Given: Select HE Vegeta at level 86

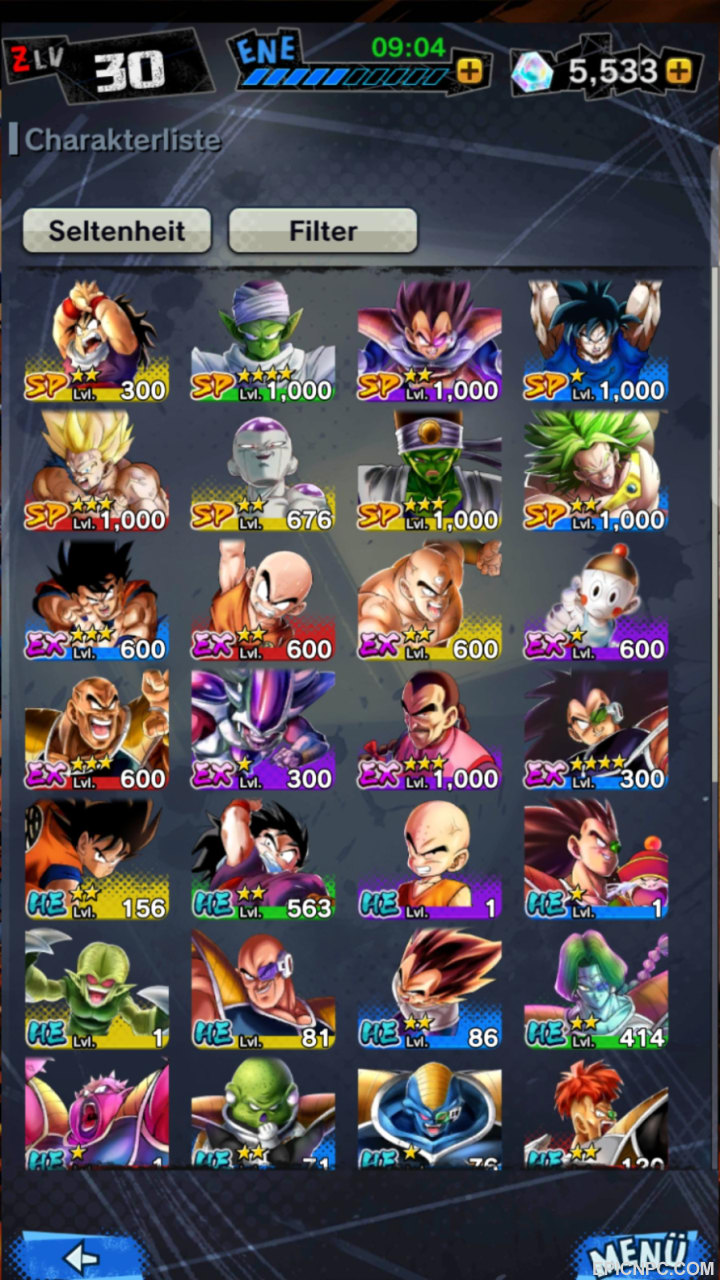Looking at the screenshot, I should coord(430,988).
